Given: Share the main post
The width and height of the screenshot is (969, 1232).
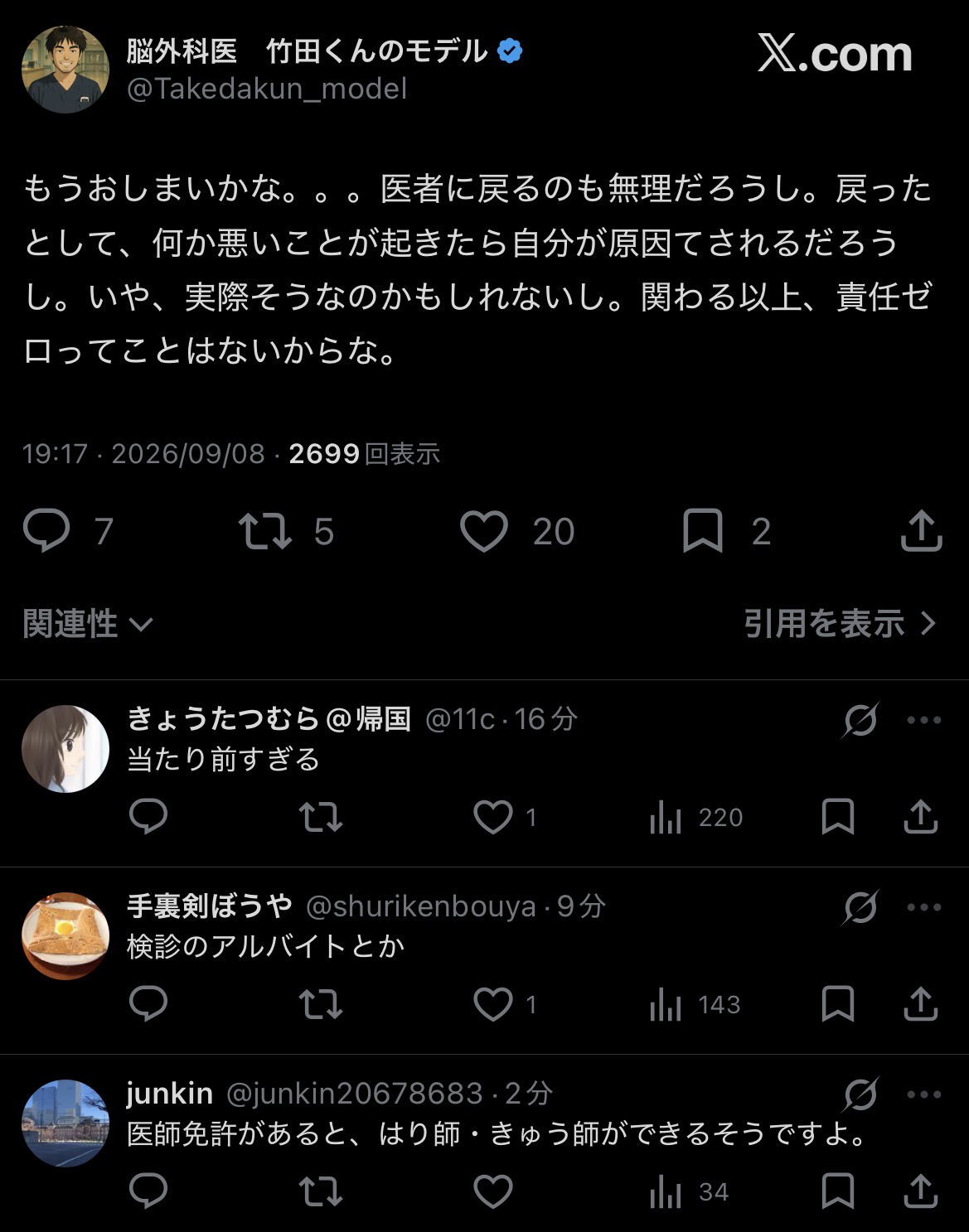Looking at the screenshot, I should pyautogui.click(x=922, y=531).
